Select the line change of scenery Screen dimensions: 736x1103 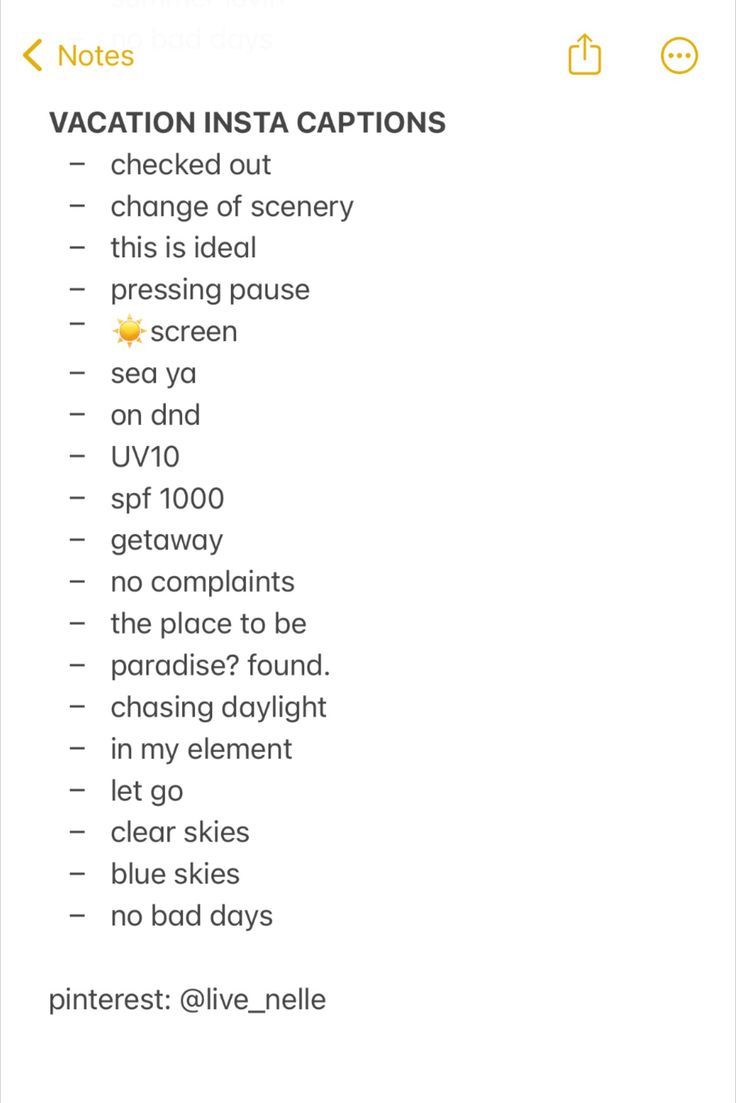click(232, 206)
